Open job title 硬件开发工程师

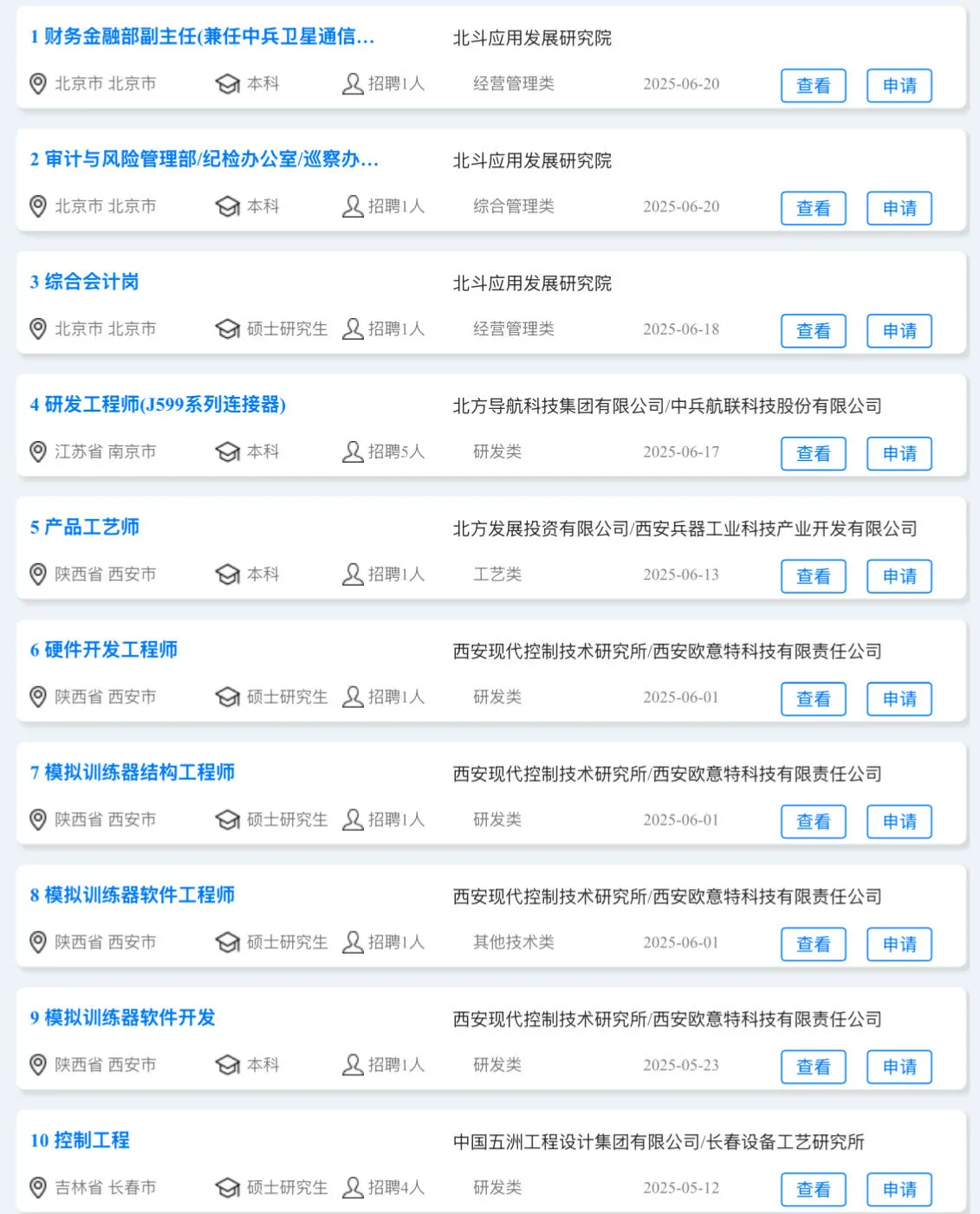[103, 650]
